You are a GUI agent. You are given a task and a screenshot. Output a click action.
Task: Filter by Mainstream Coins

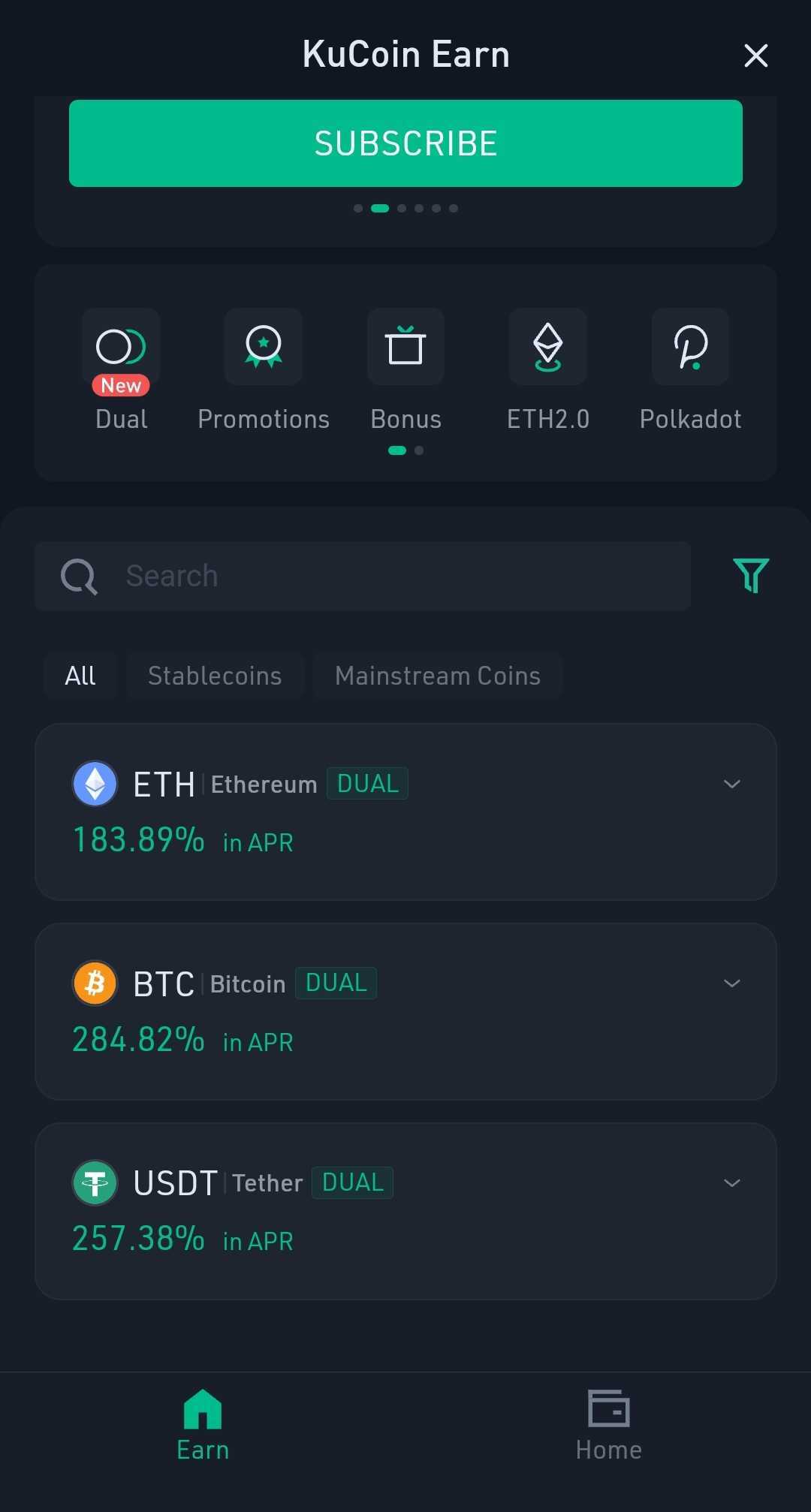click(438, 676)
